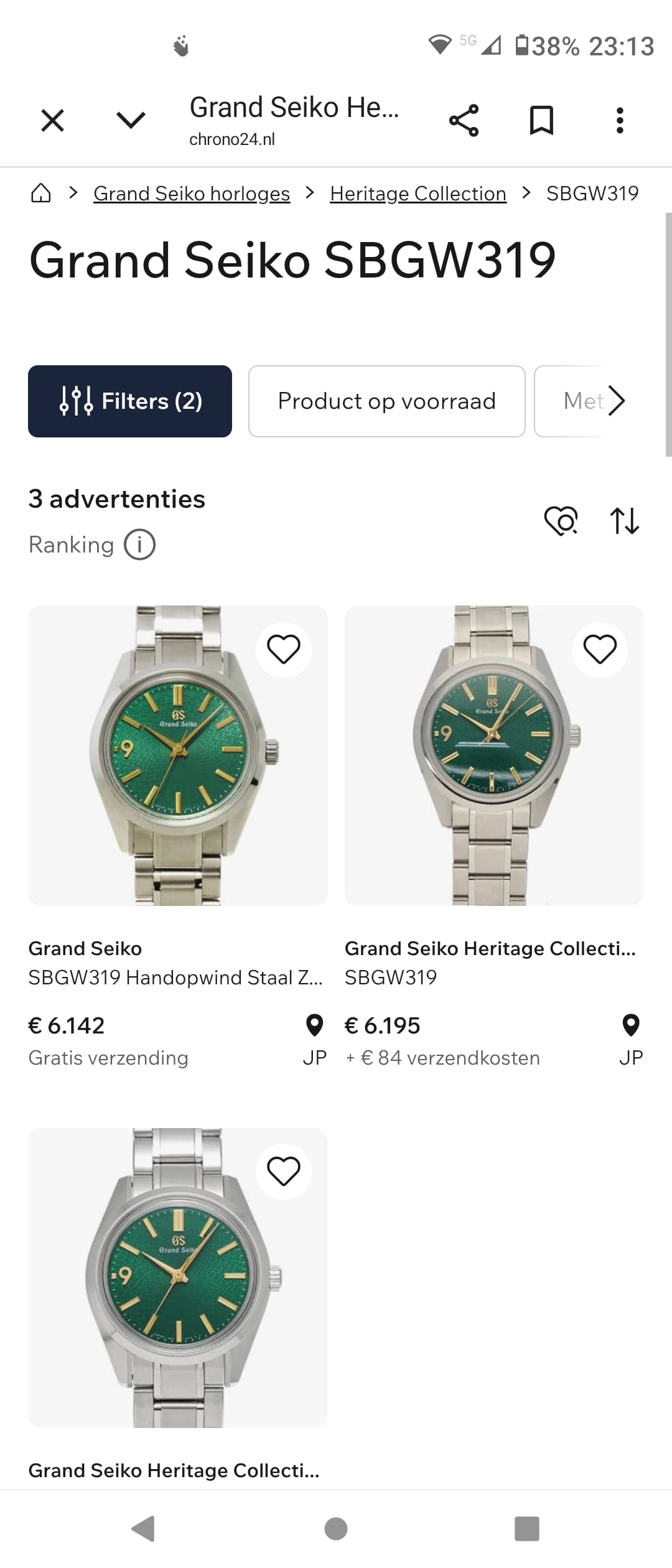Image resolution: width=672 pixels, height=1568 pixels.
Task: Expand the browser tab dropdown chevron
Action: coord(131,120)
